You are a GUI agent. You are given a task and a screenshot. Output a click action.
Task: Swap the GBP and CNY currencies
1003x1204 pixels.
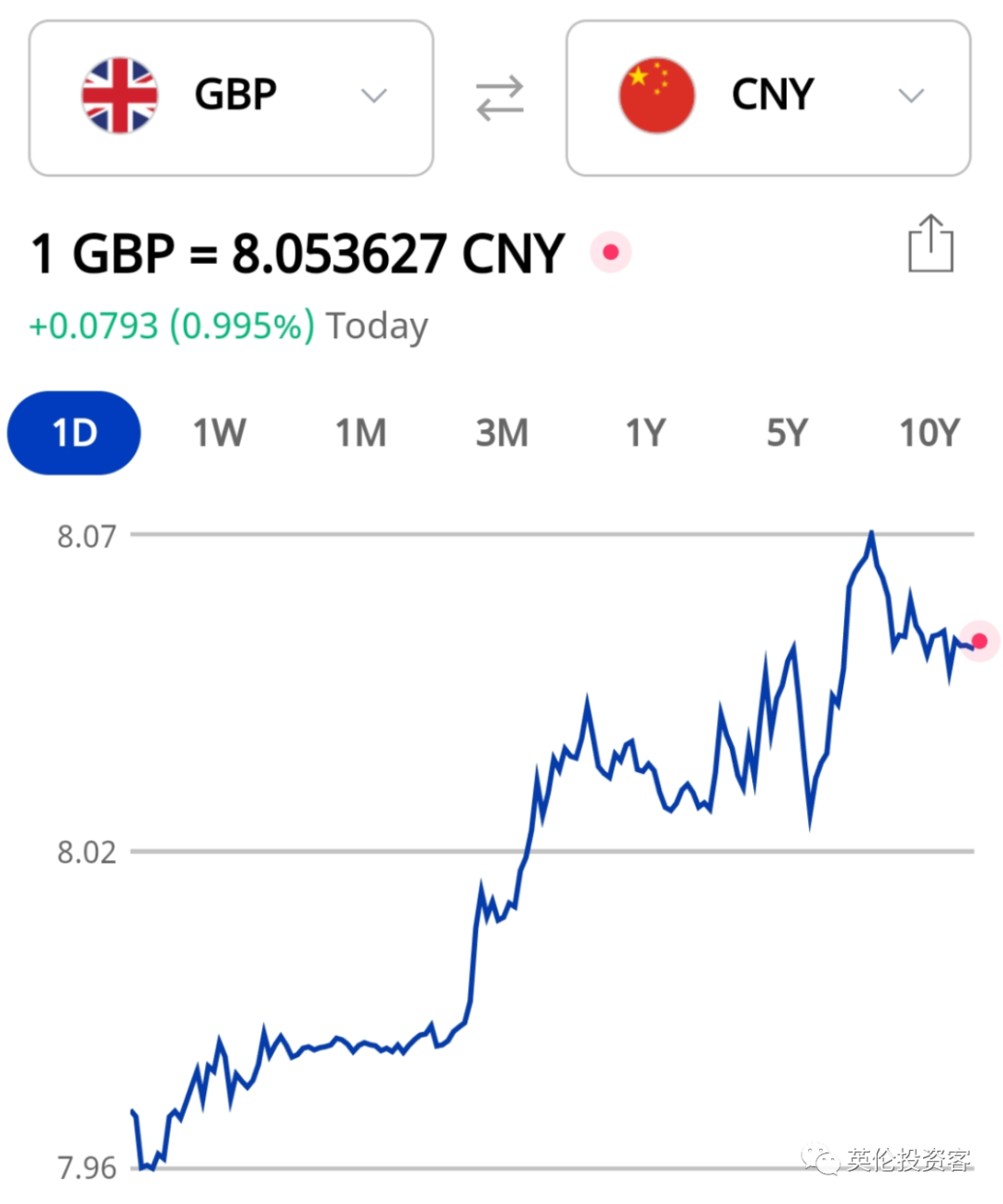pyautogui.click(x=500, y=98)
